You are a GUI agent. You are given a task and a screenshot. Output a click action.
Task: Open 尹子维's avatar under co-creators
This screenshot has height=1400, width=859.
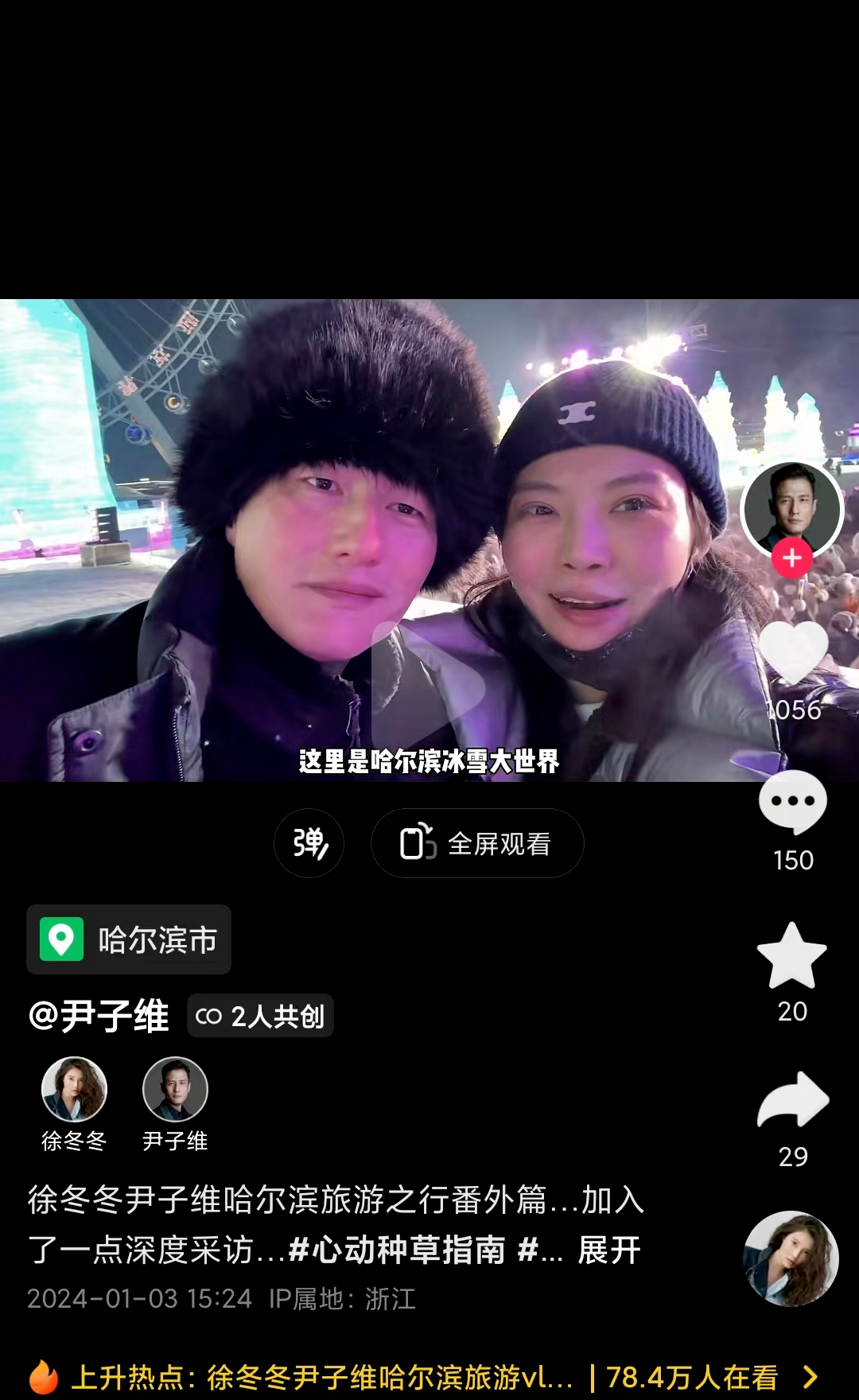tap(175, 1089)
